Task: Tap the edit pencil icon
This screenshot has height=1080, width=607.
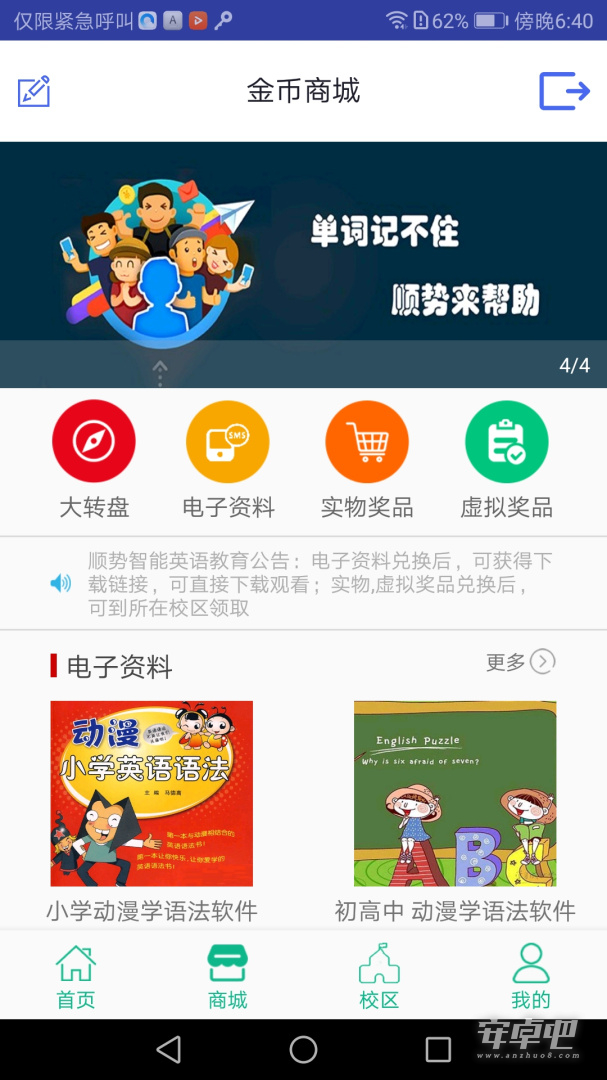Action: pyautogui.click(x=34, y=91)
